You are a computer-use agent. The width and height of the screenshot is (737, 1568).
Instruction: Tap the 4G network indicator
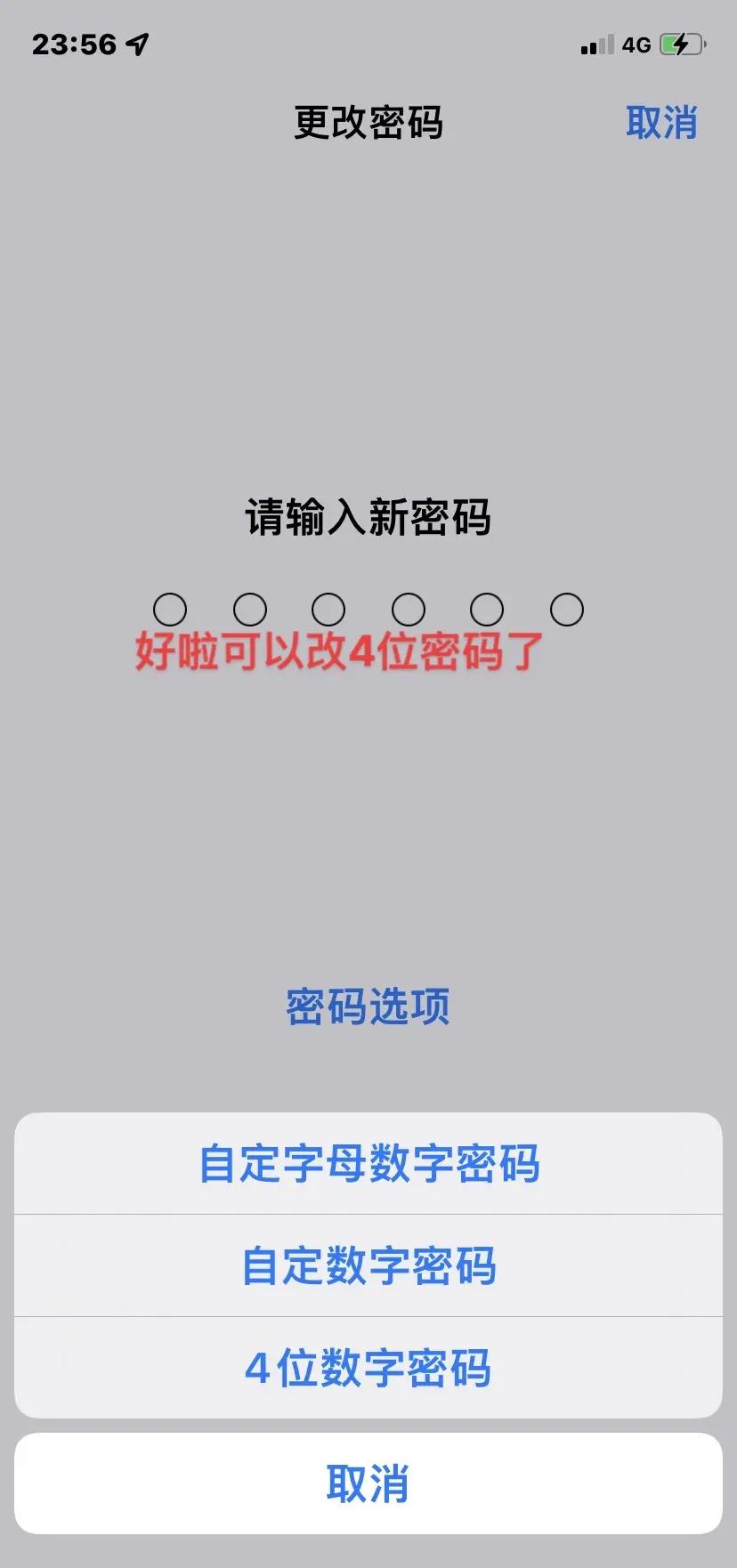click(x=635, y=44)
